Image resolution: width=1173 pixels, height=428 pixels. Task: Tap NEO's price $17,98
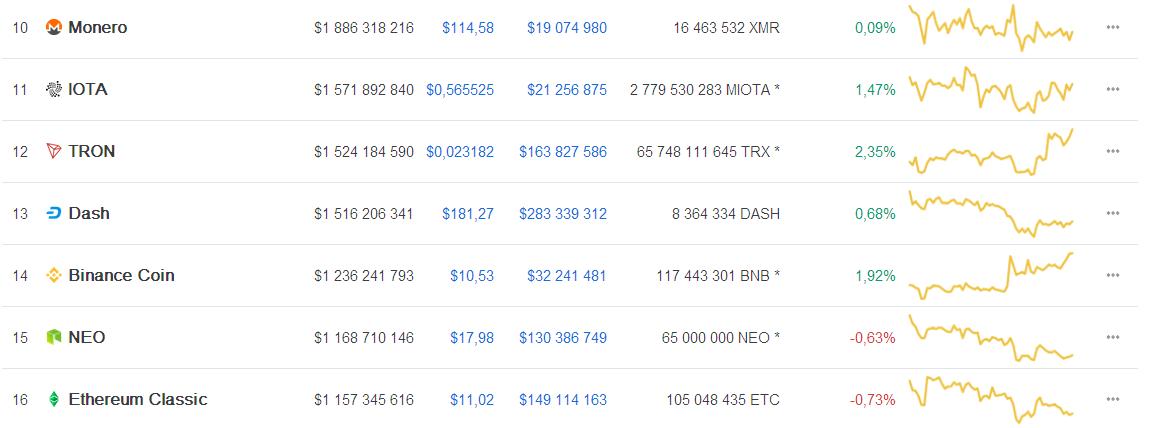tap(471, 338)
